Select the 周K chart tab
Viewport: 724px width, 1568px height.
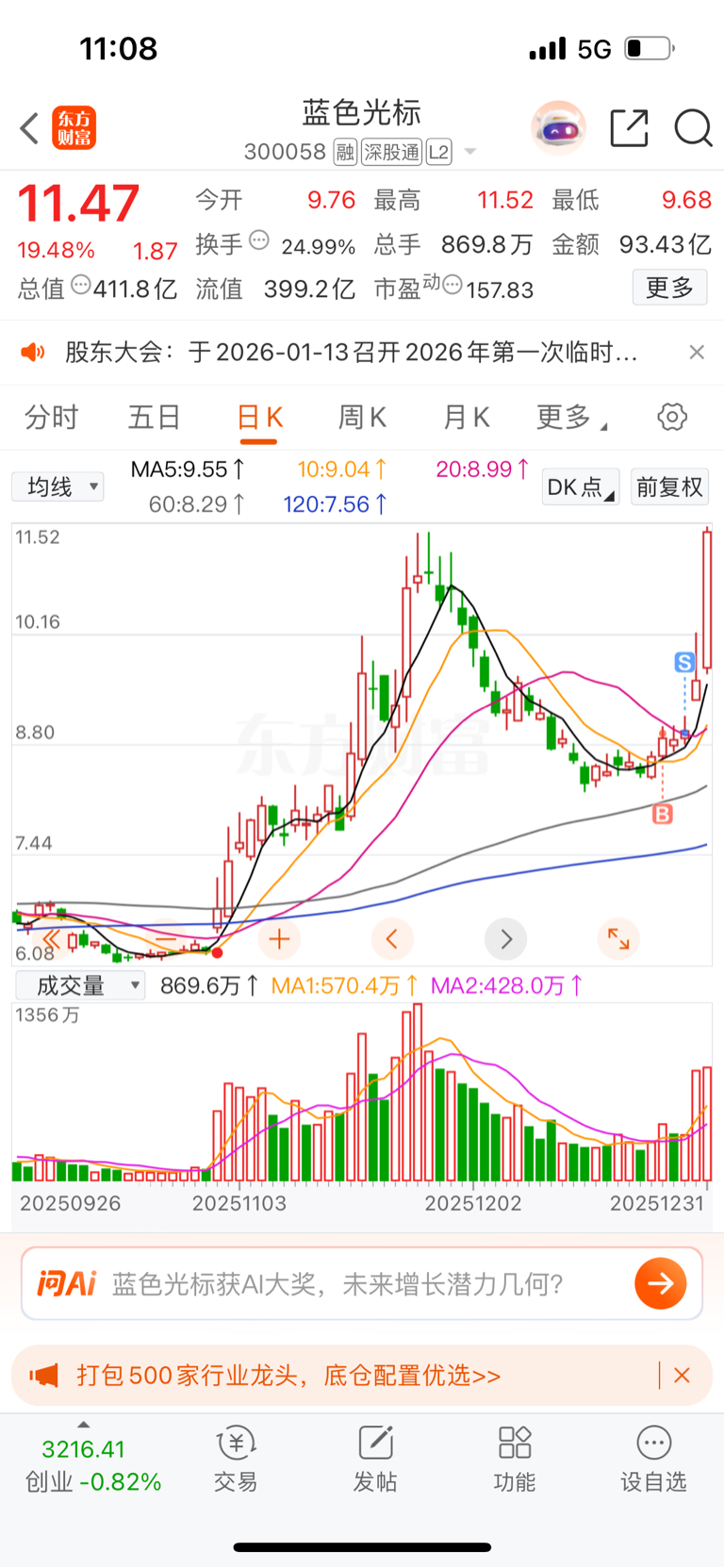coord(362,417)
